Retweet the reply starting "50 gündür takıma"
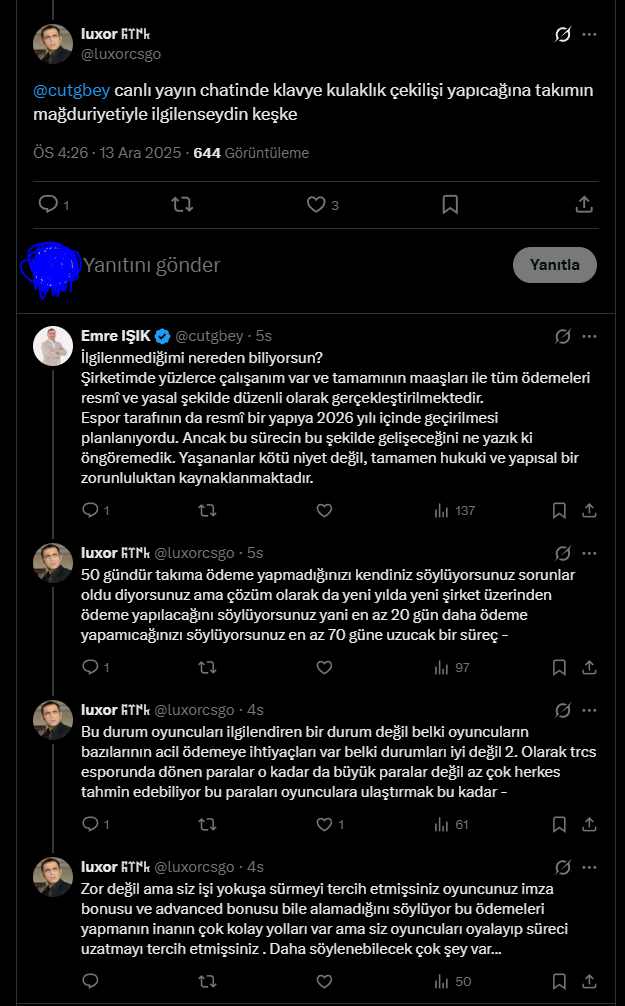 point(207,667)
